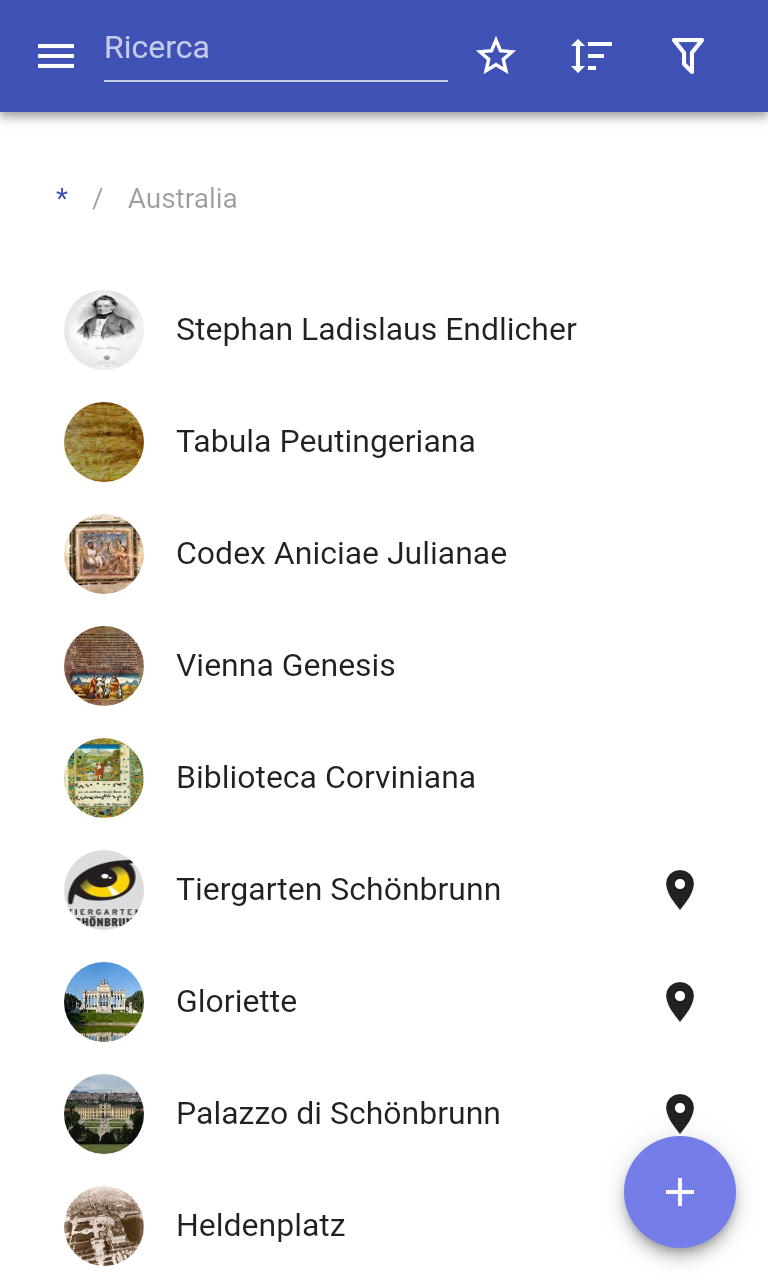Go to root via the asterisk breadcrumb

click(62, 198)
